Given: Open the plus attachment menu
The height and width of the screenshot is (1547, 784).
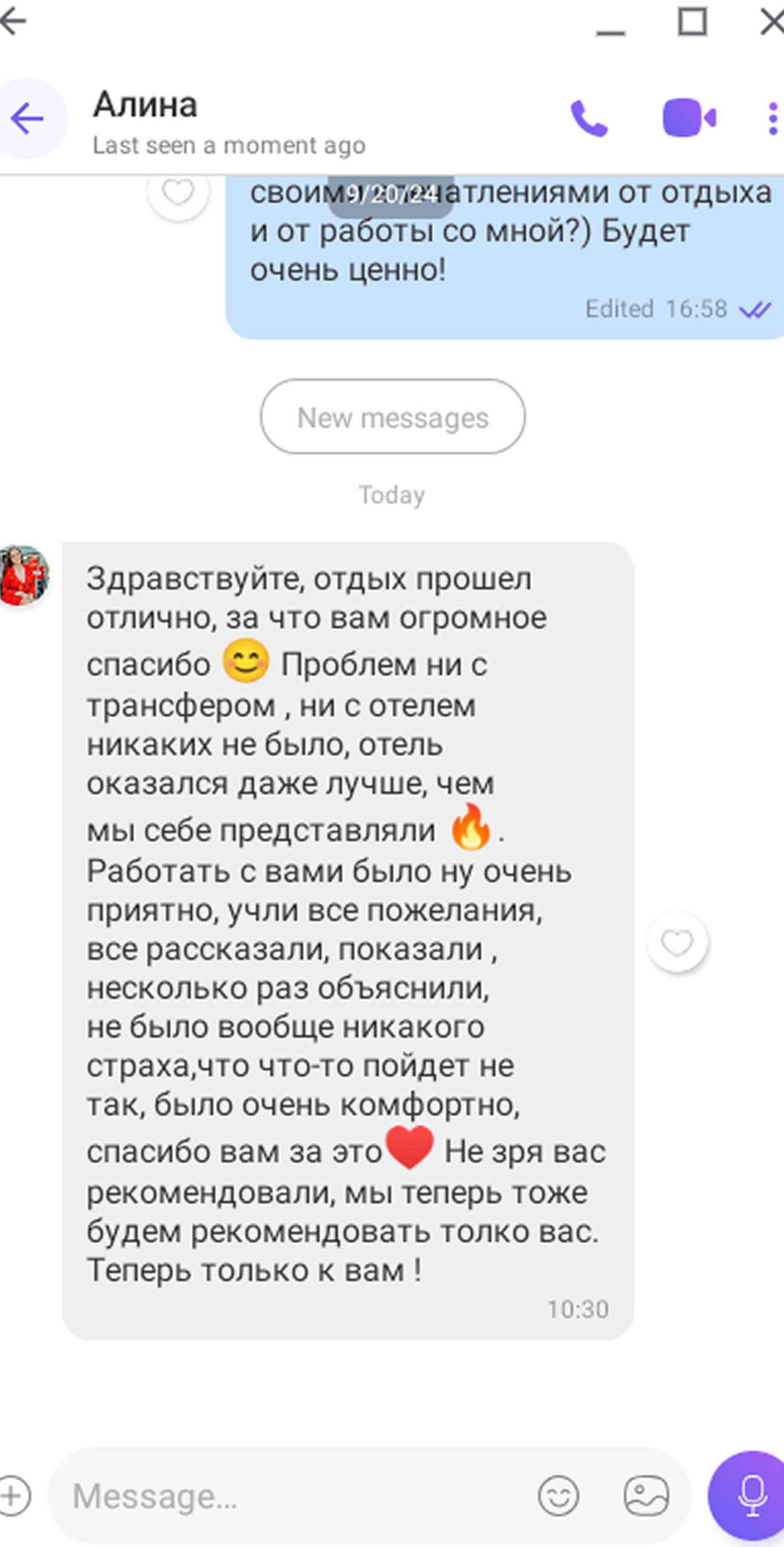Looking at the screenshot, I should (14, 1496).
